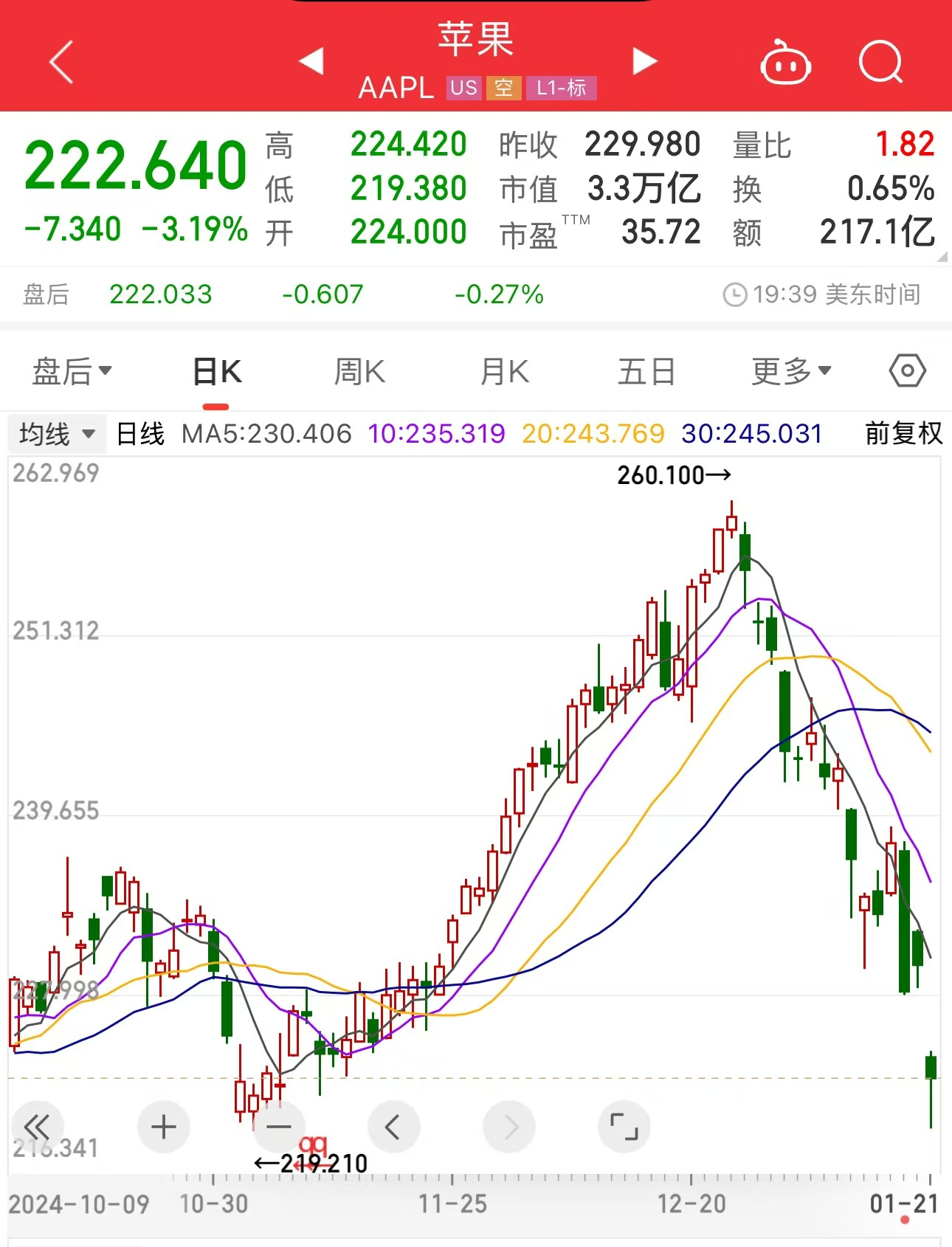Expand the 盘后 dropdown tab
Screen dimensions: 952x1247
[72, 371]
